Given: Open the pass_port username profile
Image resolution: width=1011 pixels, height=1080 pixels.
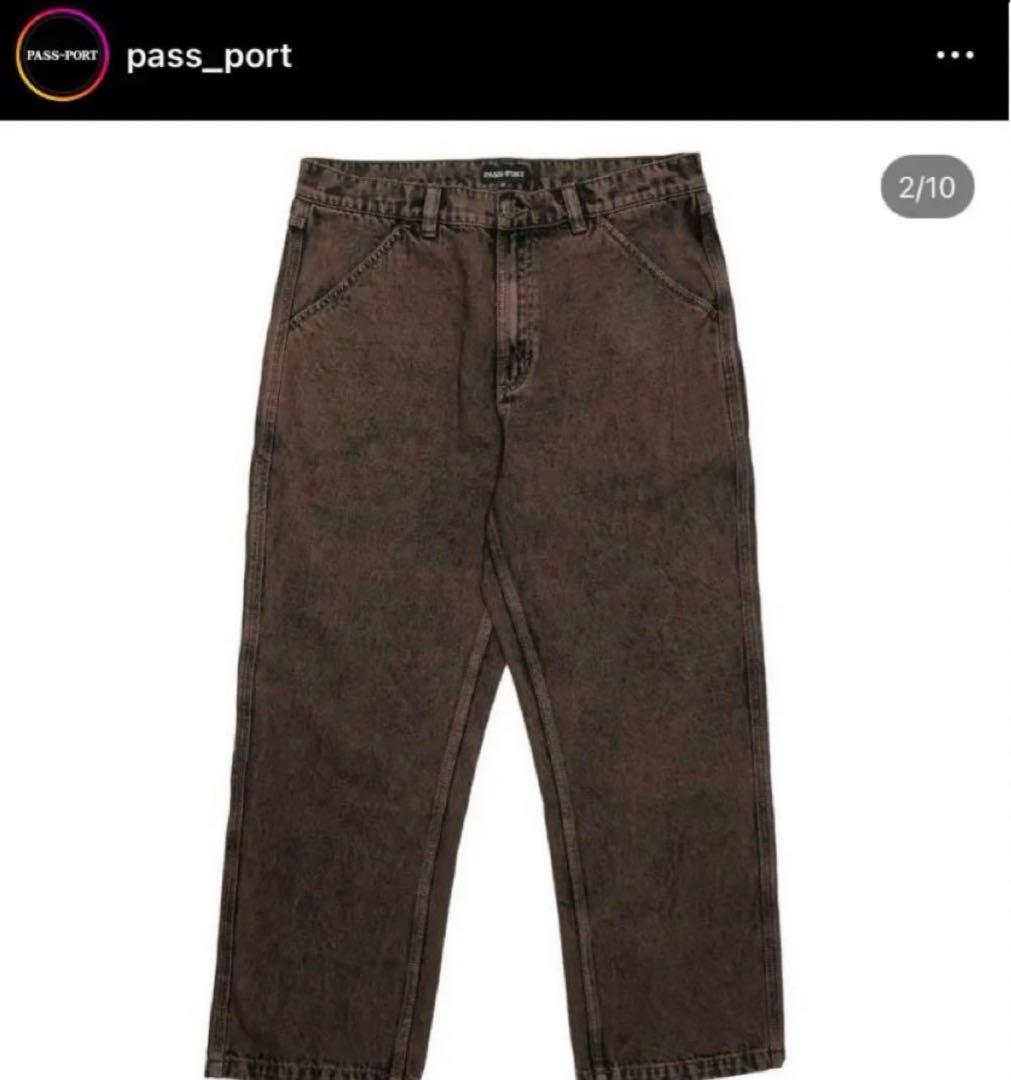Looking at the screenshot, I should coord(208,56).
